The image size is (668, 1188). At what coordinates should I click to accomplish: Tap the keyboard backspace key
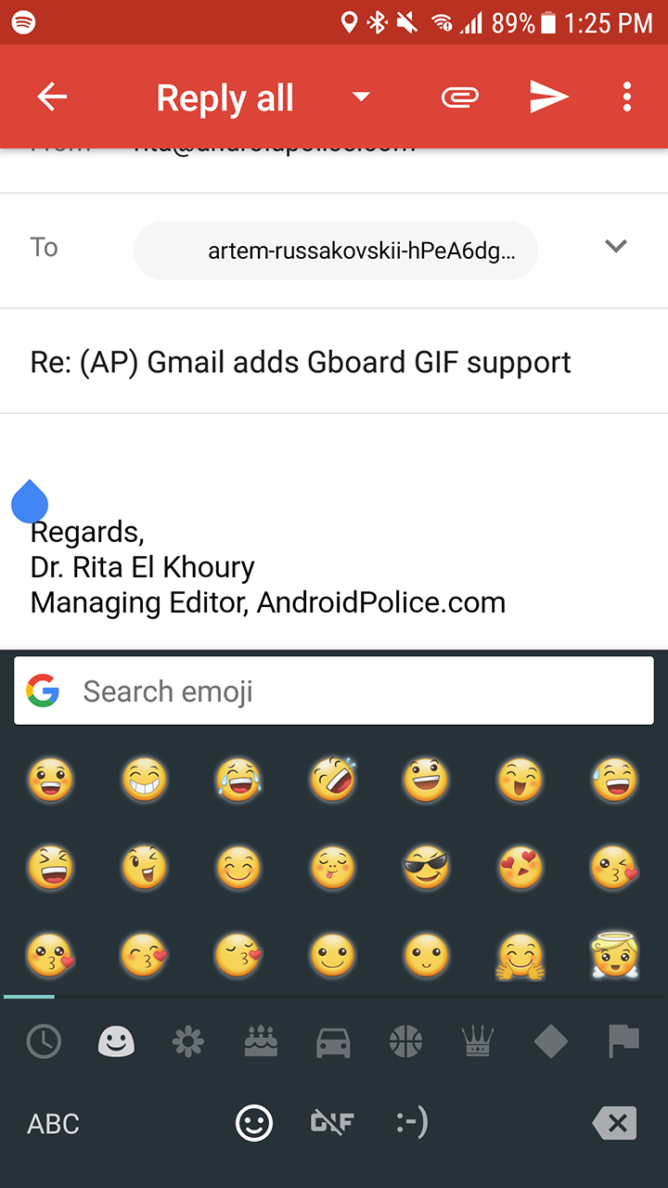click(x=614, y=1124)
